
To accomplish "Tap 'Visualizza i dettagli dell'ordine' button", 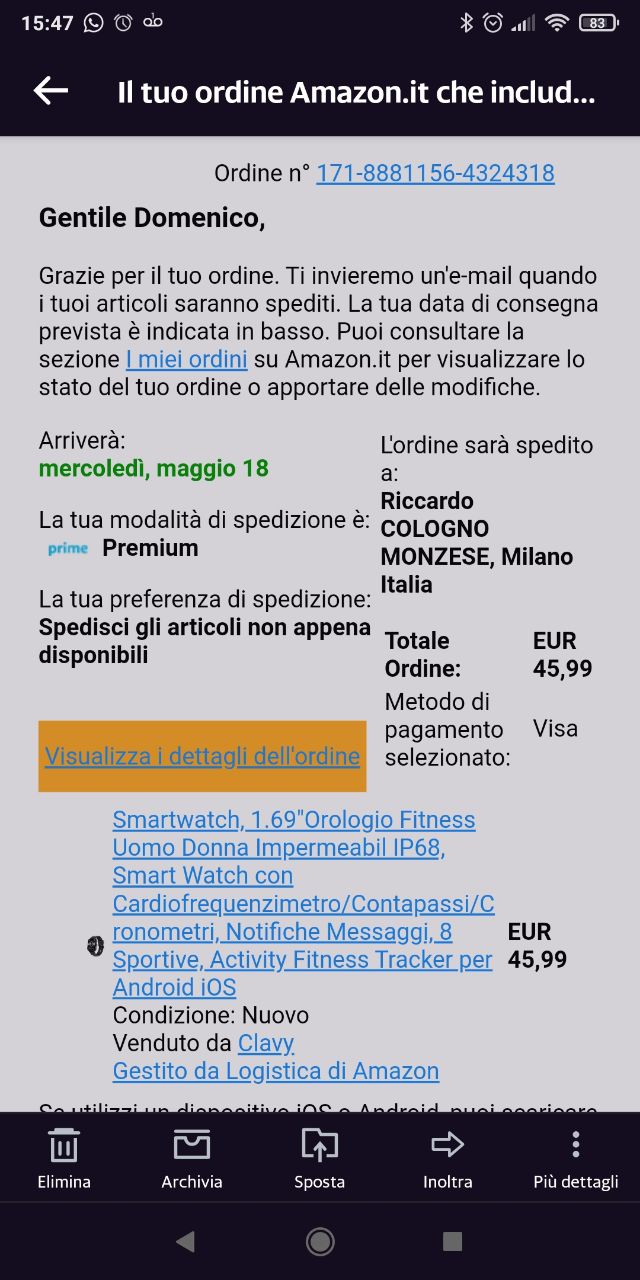I will tap(202, 756).
